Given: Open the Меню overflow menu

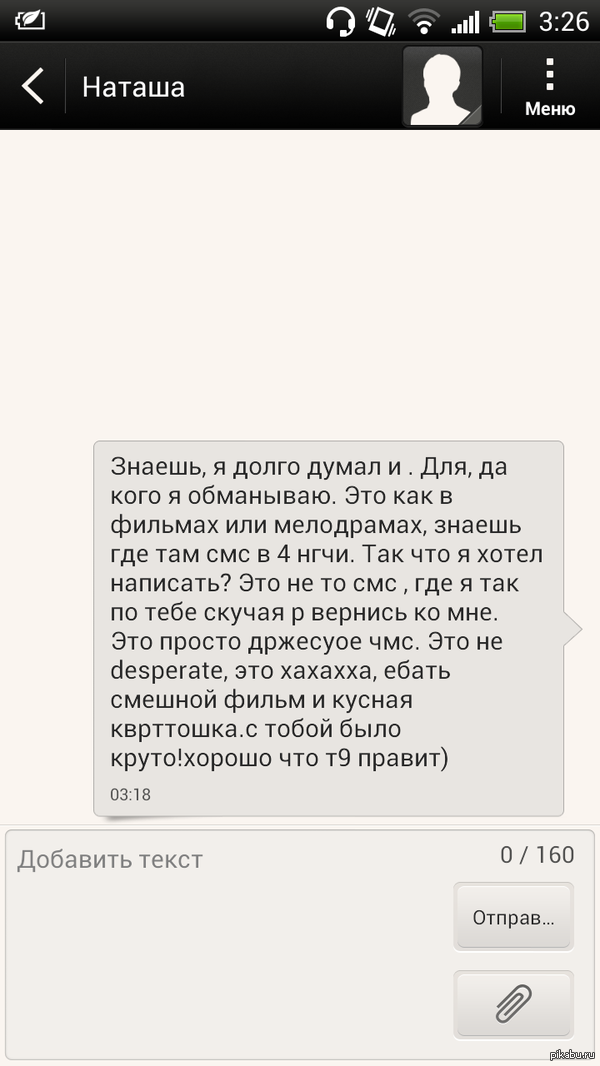Looking at the screenshot, I should pos(549,87).
